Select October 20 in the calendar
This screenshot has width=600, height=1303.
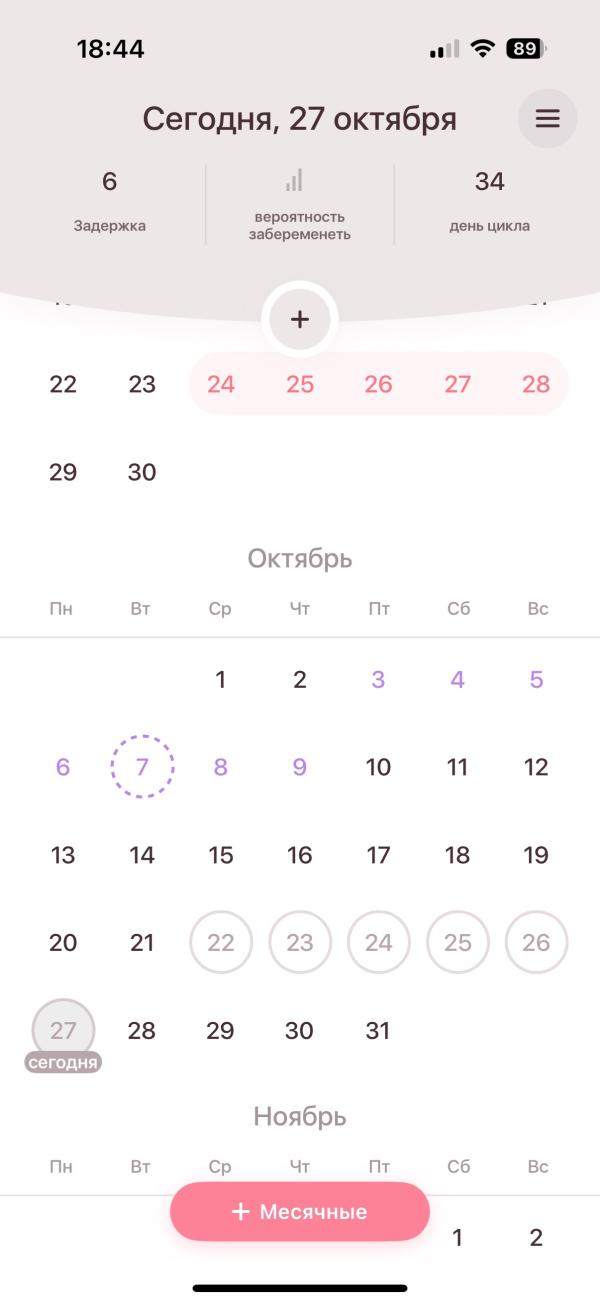point(63,942)
